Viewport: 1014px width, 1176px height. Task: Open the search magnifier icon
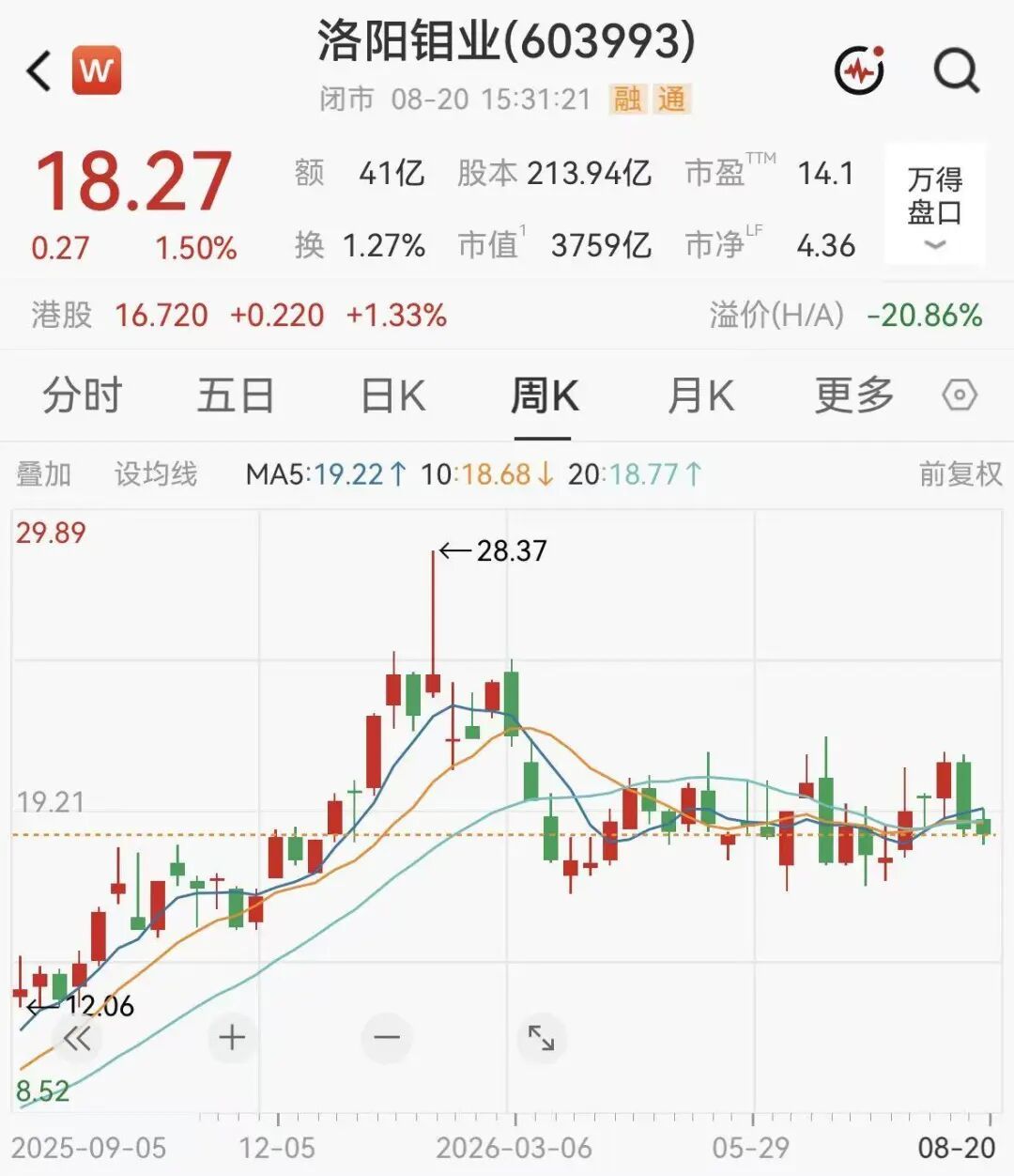[956, 70]
